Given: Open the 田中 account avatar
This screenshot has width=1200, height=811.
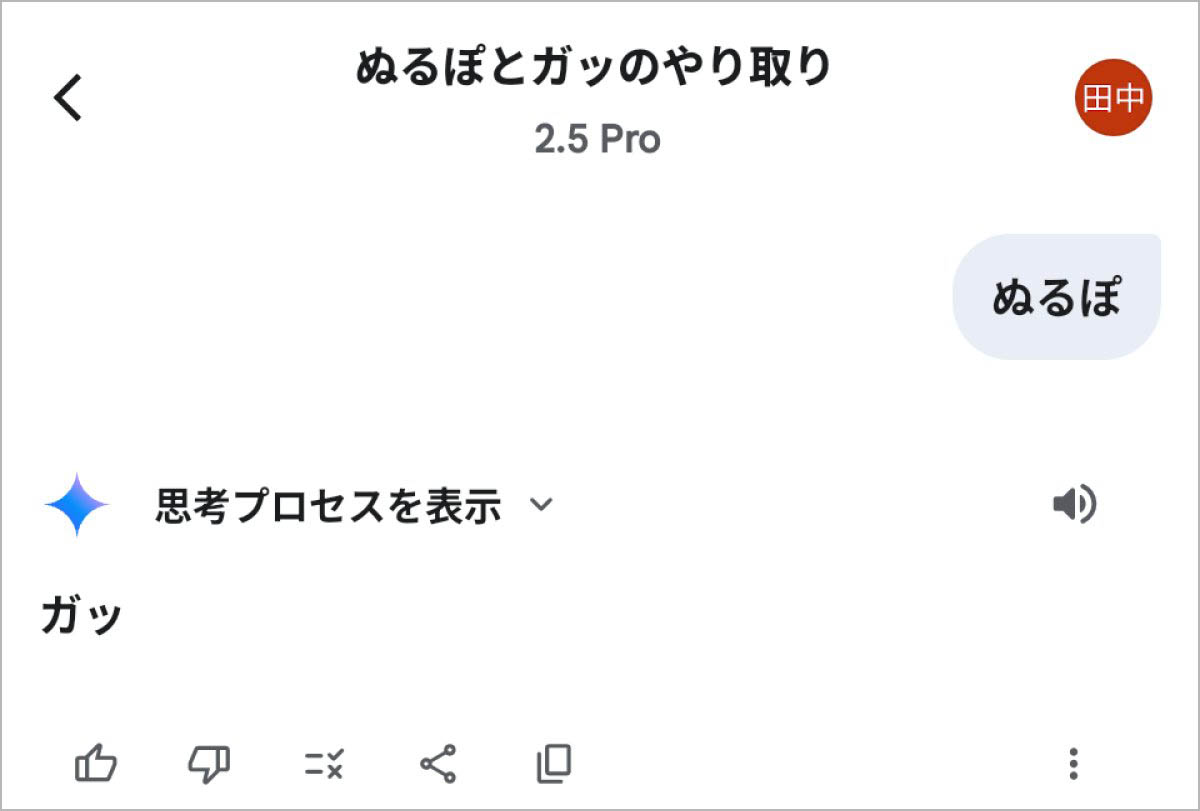Looking at the screenshot, I should pyautogui.click(x=1113, y=98).
